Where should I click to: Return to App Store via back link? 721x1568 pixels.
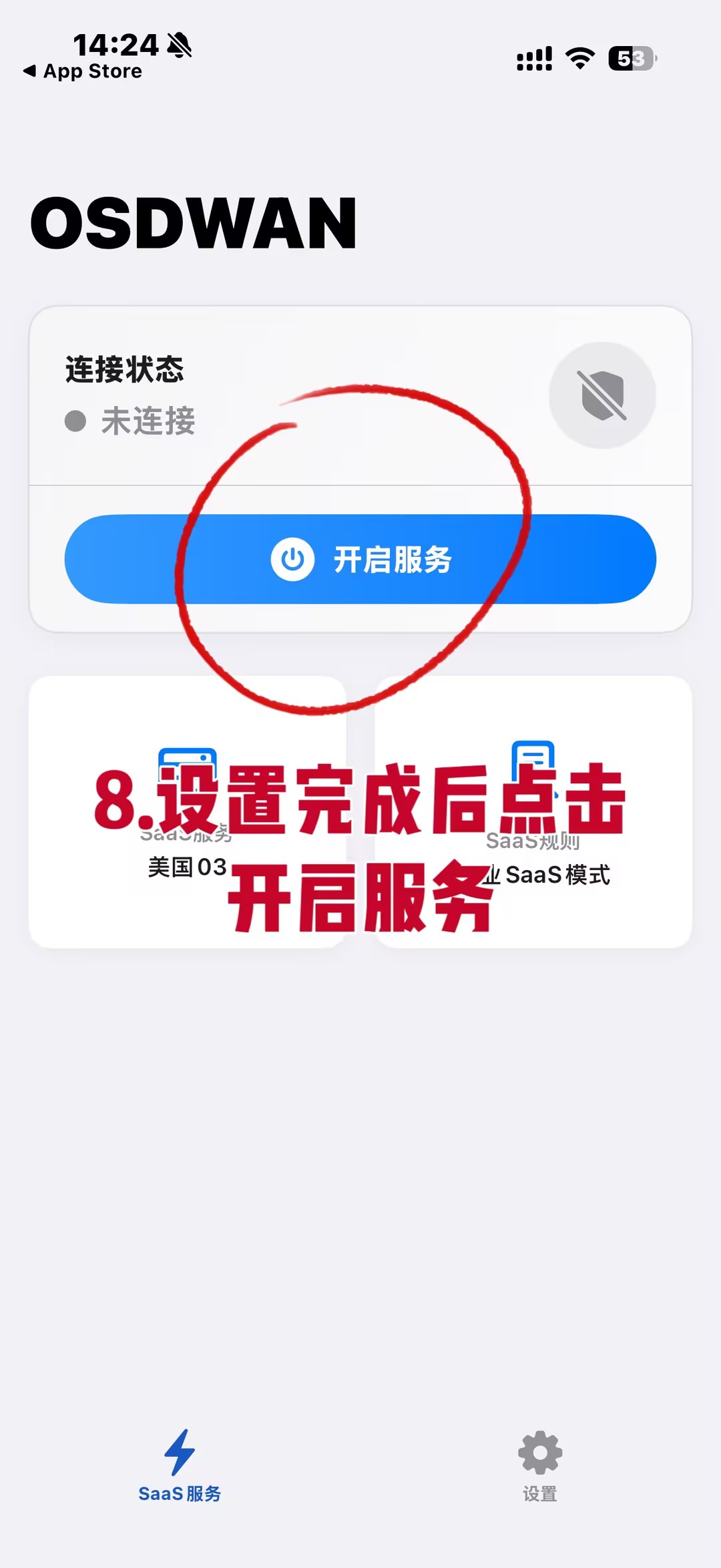coord(83,71)
